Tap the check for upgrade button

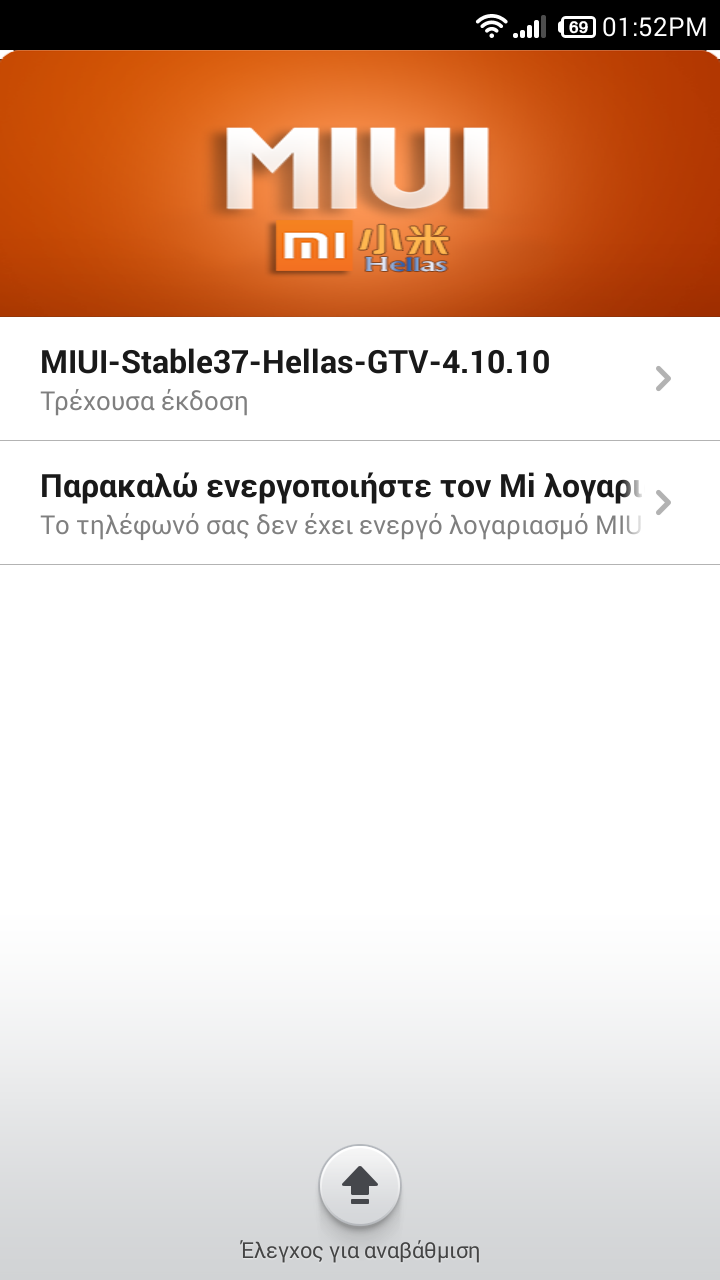pyautogui.click(x=360, y=1187)
